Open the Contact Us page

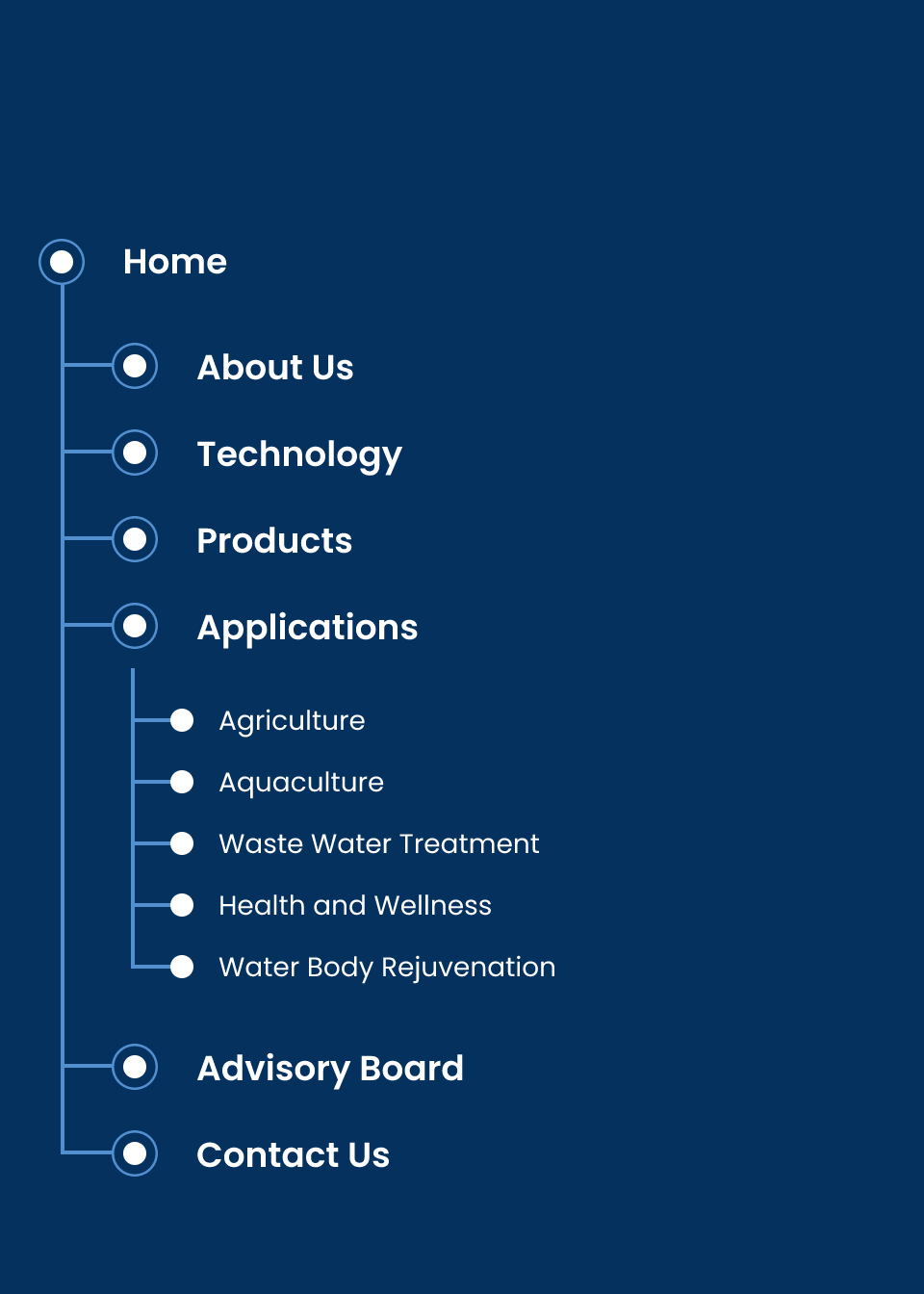click(x=293, y=1155)
